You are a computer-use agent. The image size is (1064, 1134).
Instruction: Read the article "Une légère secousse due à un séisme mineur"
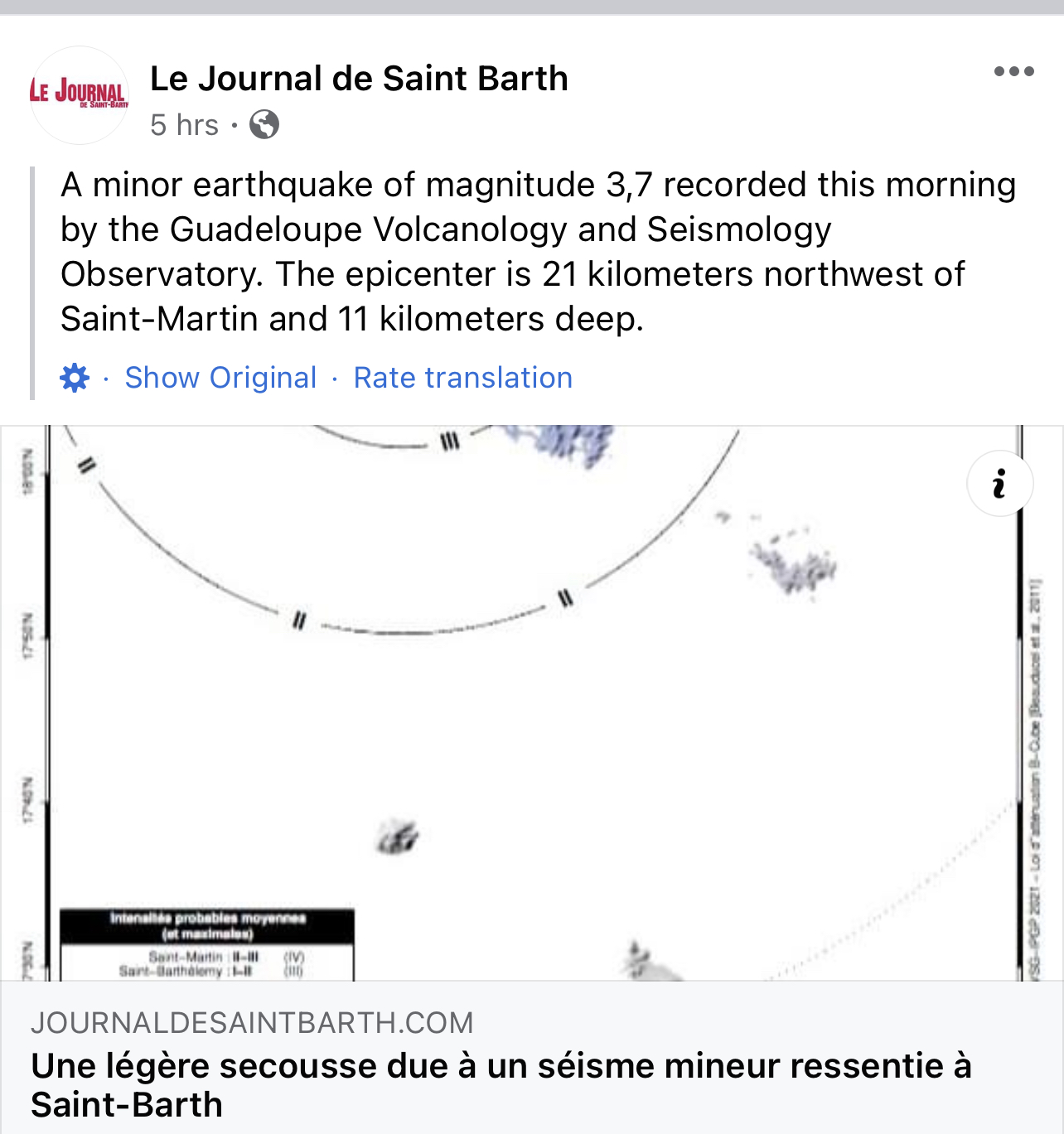tap(501, 1084)
